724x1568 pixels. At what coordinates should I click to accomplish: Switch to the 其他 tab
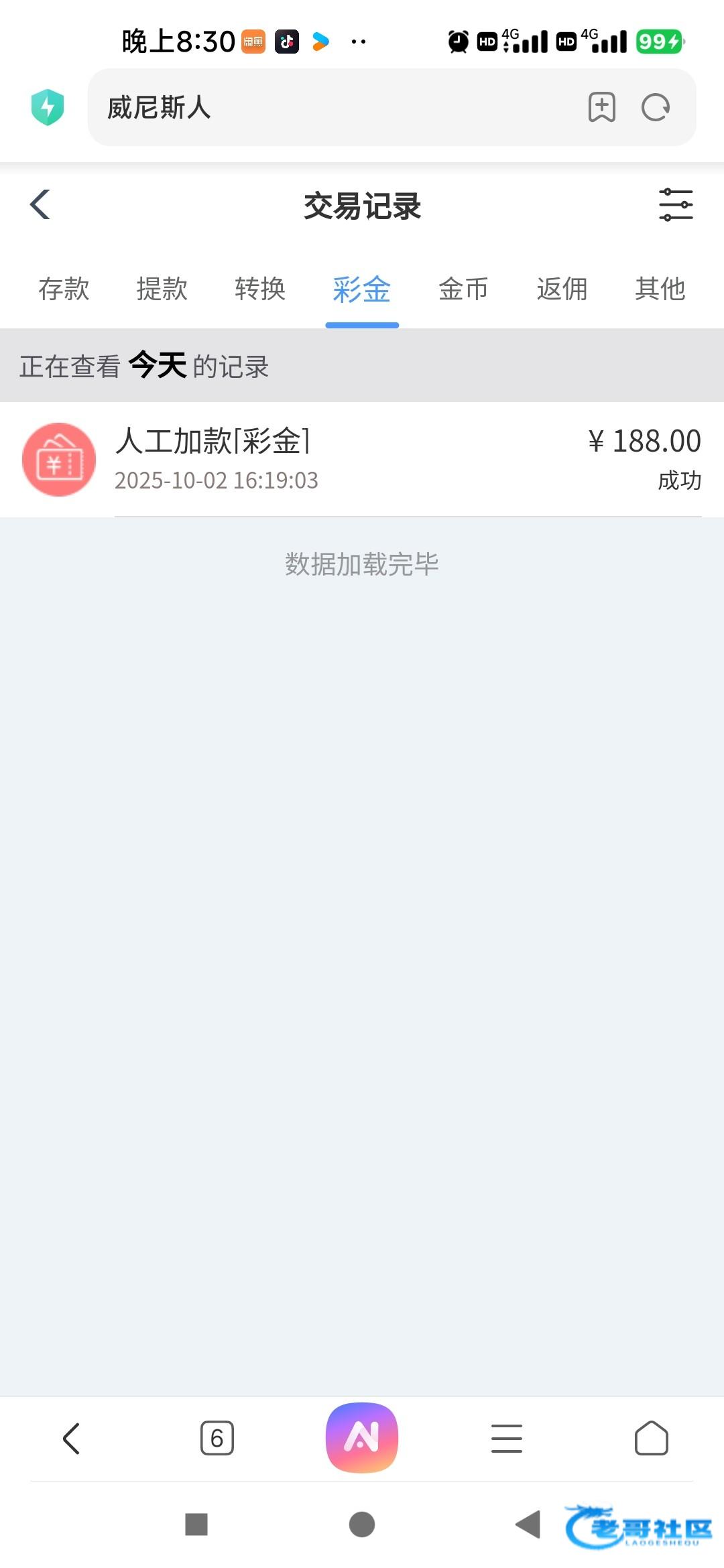pos(660,289)
